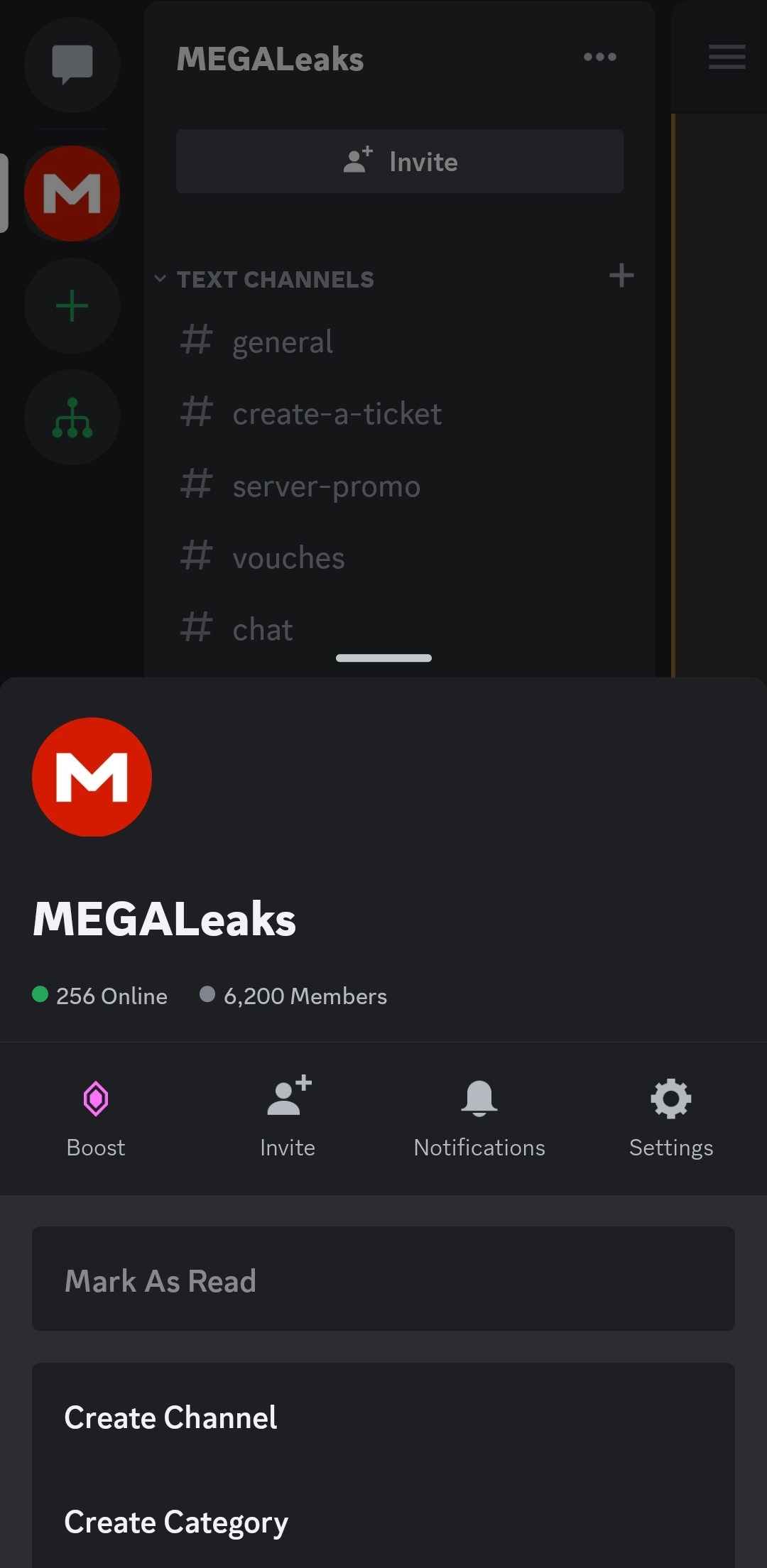Open the chat channel
This screenshot has height=1568, width=767.
click(263, 630)
